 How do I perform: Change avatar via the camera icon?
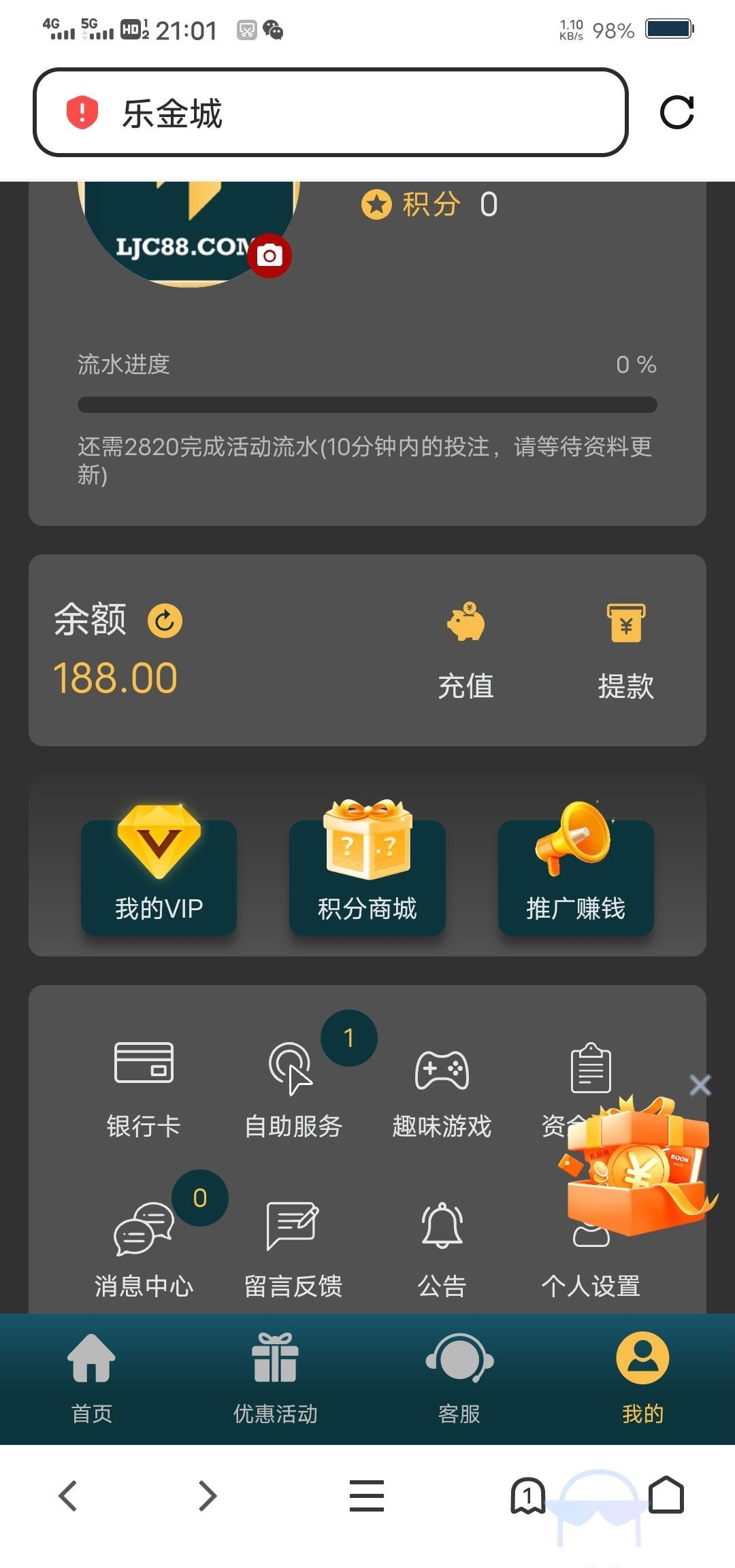tap(269, 256)
